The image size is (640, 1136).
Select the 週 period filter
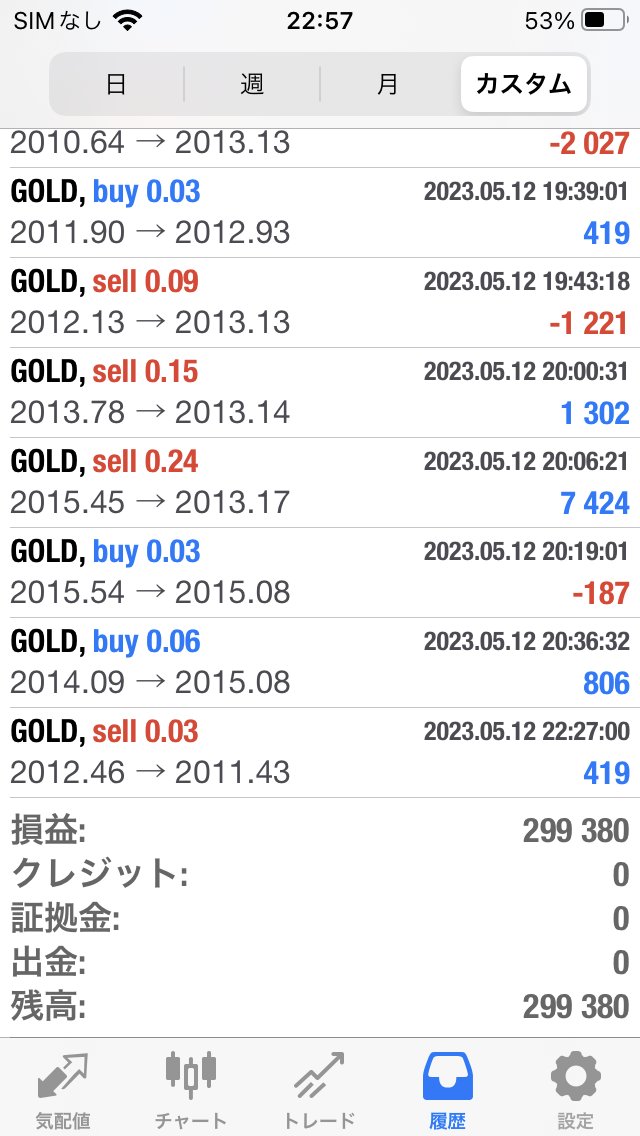pos(252,84)
